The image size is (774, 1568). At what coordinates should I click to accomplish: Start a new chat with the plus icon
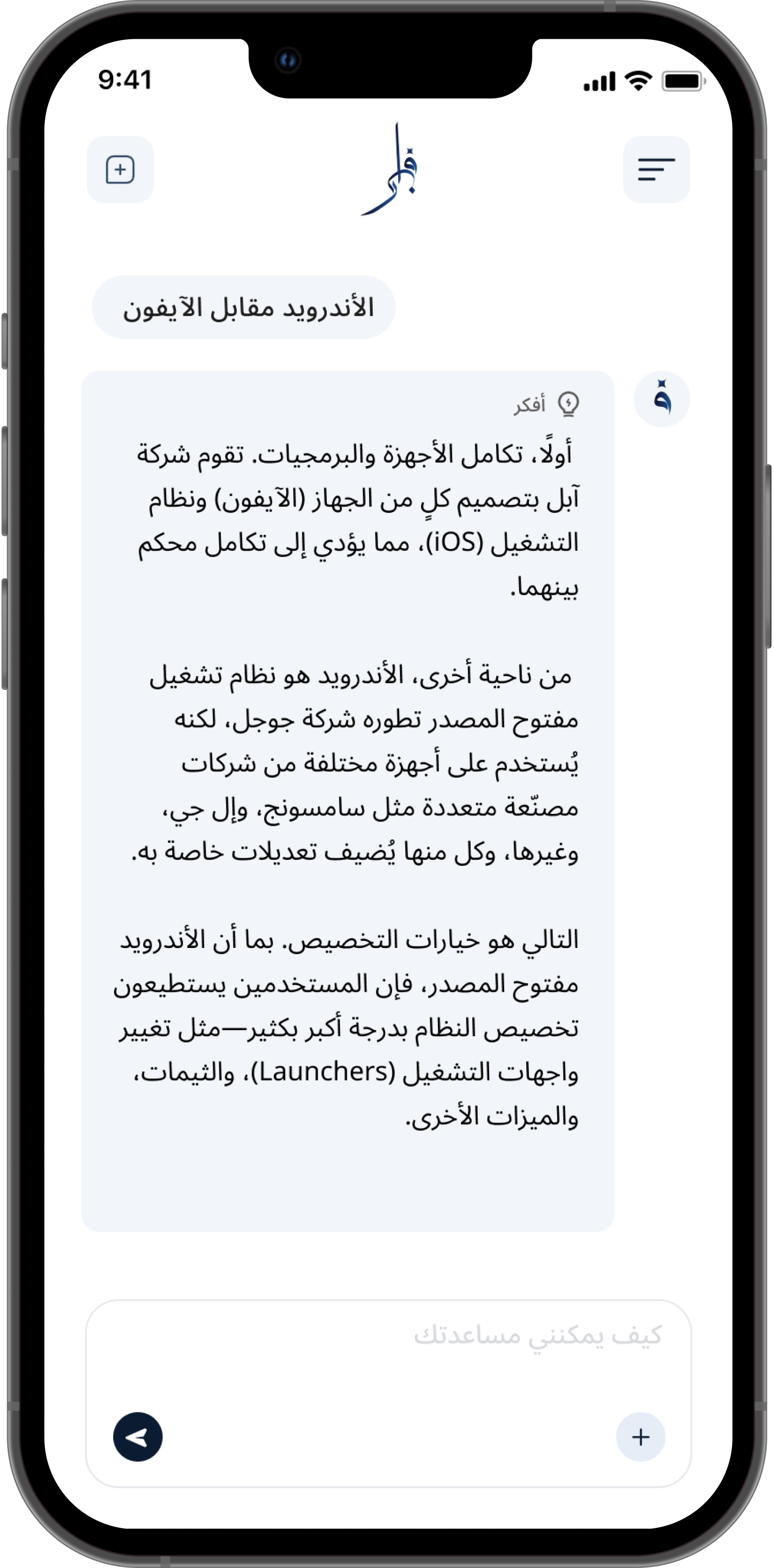120,169
